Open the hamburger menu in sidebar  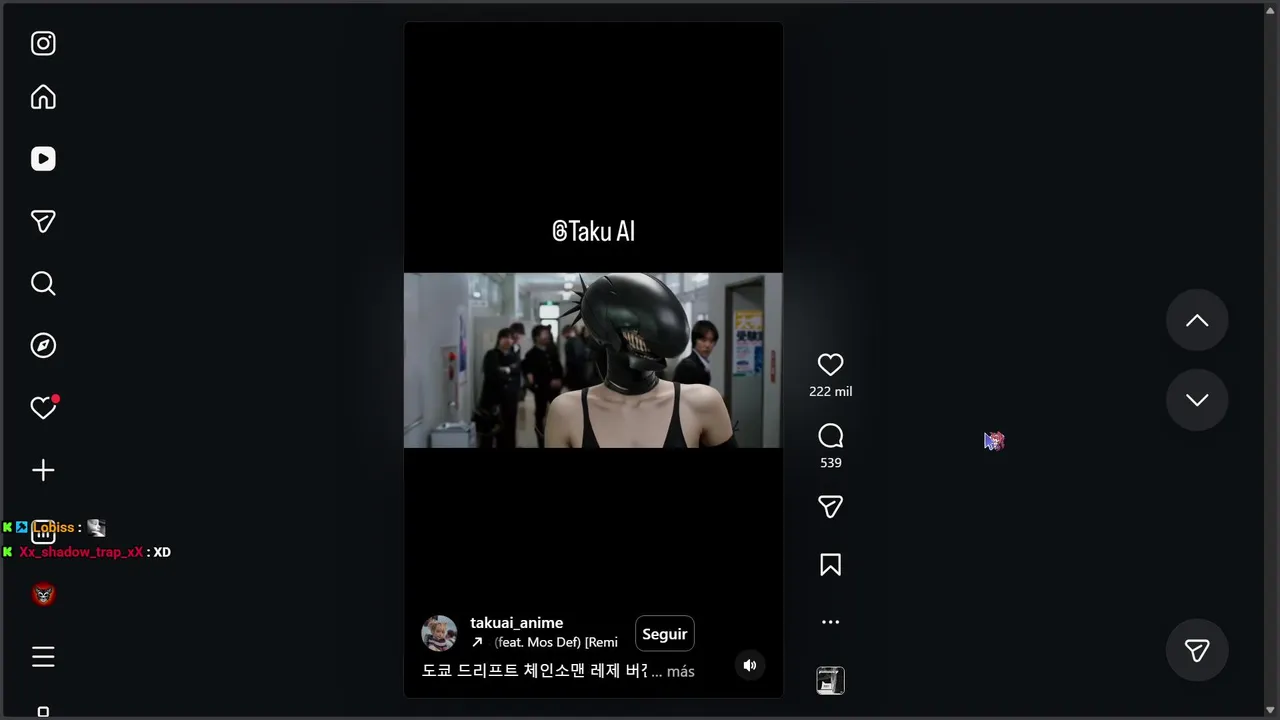(x=43, y=657)
